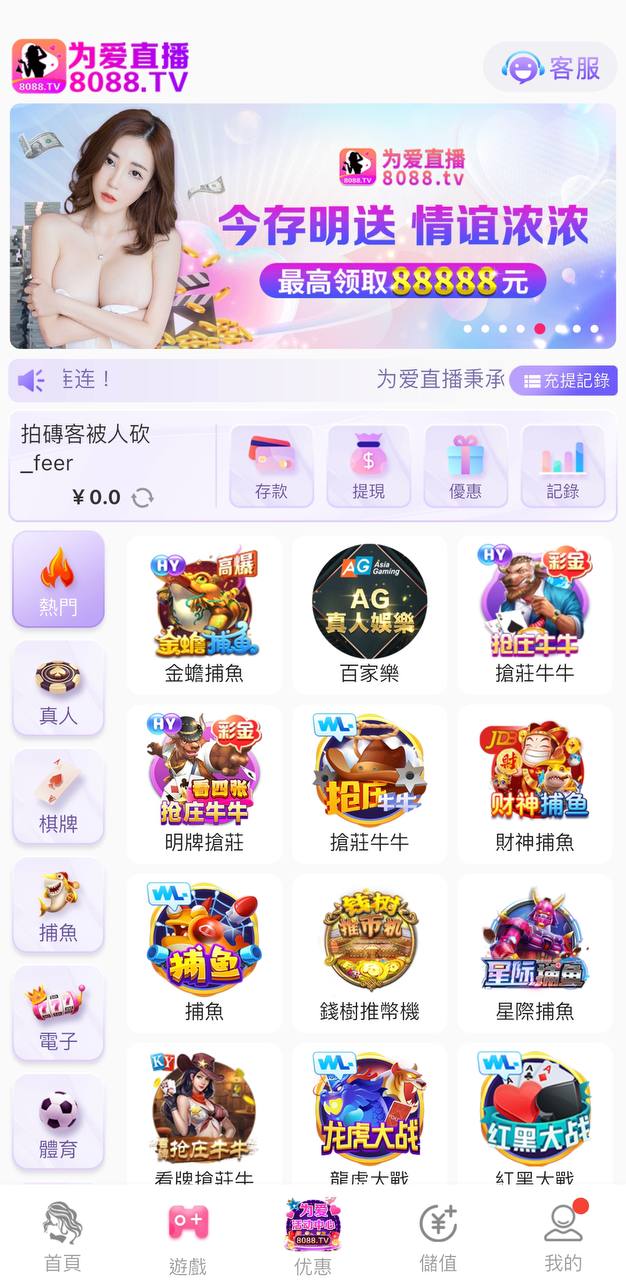View 優惠 promotions shortcut with gift icon
The image size is (626, 1280).
pos(465,466)
